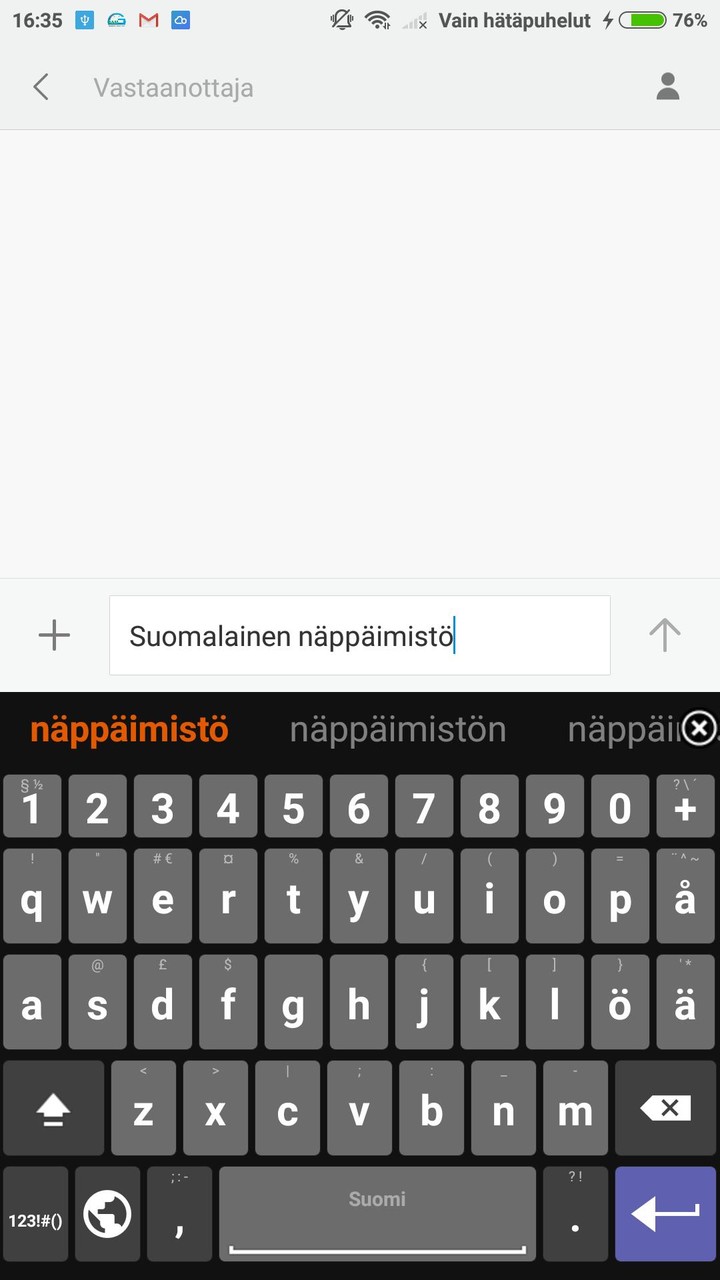Switch keyboard language via the globe icon
The width and height of the screenshot is (720, 1280).
(x=107, y=1213)
